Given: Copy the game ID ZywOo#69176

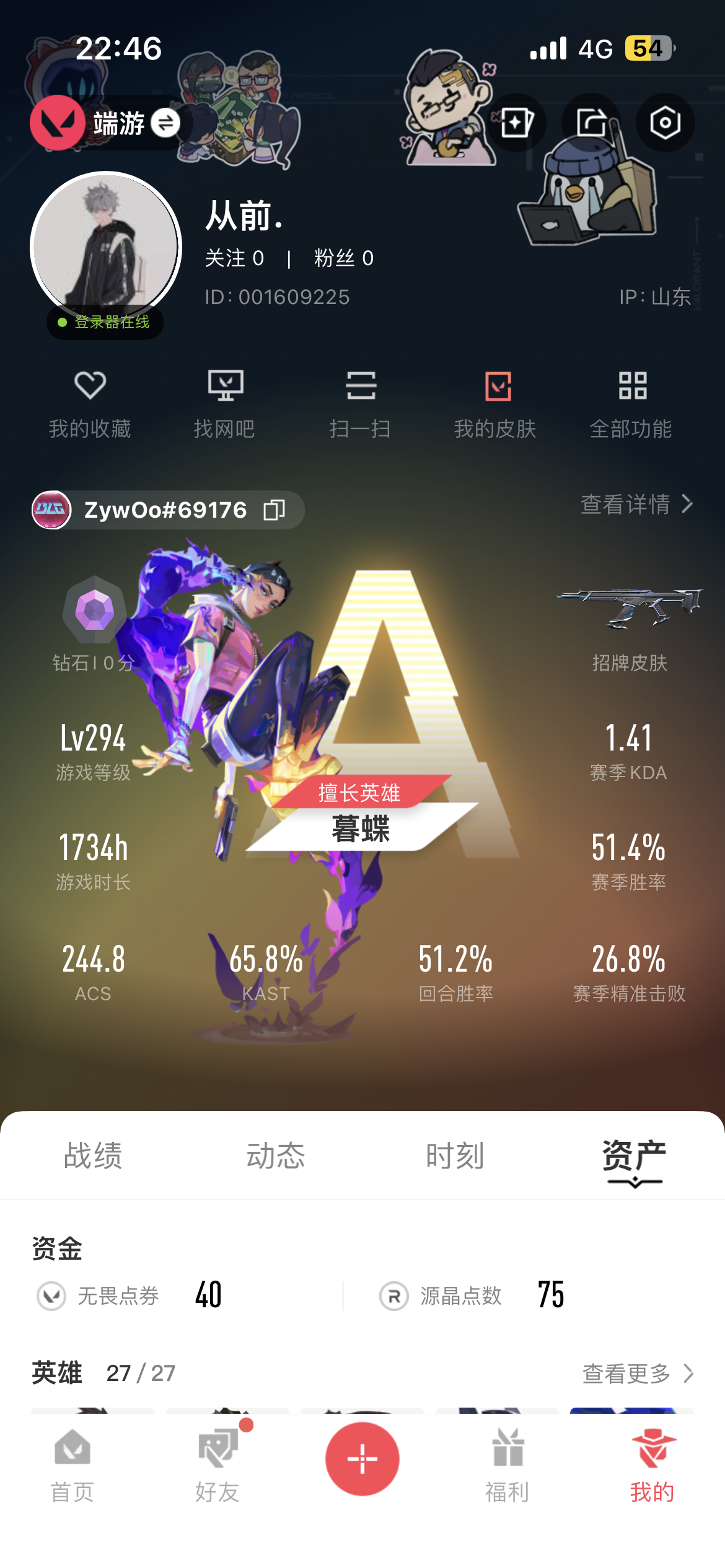Looking at the screenshot, I should coord(275,510).
